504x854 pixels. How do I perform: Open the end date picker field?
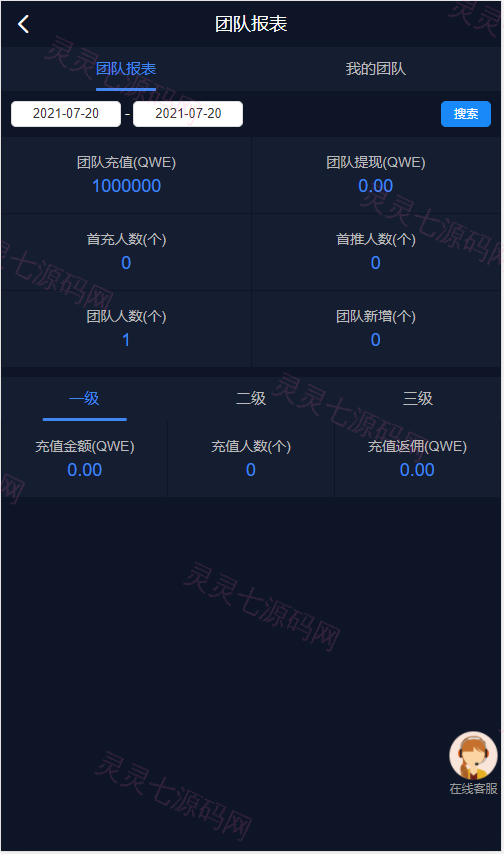pos(188,114)
